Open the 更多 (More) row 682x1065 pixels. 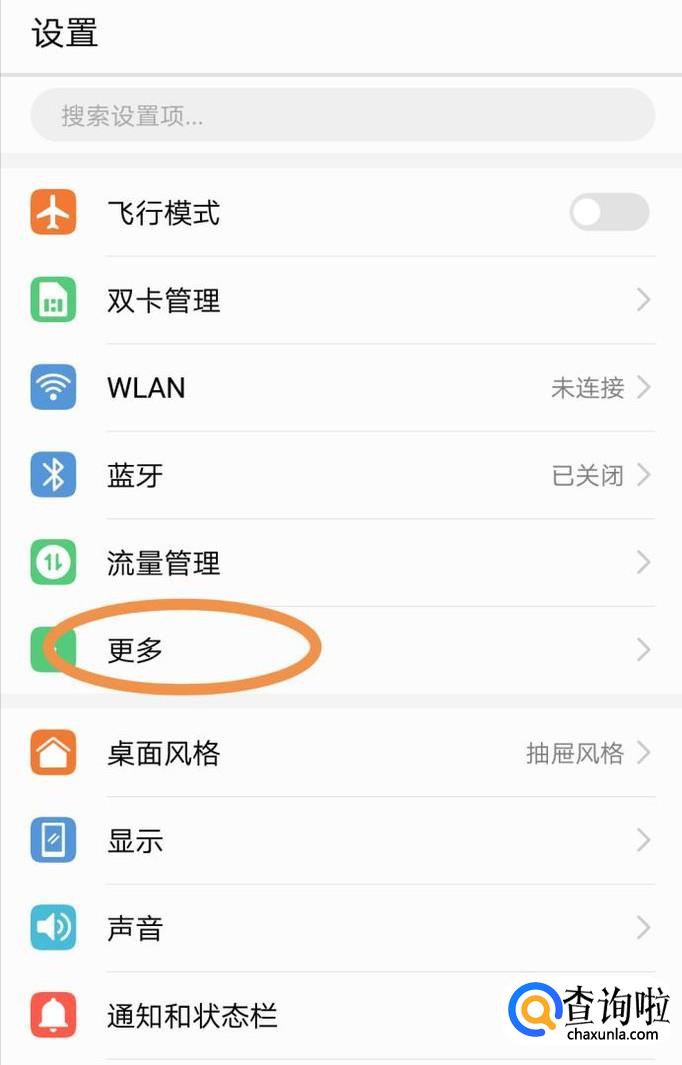pyautogui.click(x=340, y=650)
